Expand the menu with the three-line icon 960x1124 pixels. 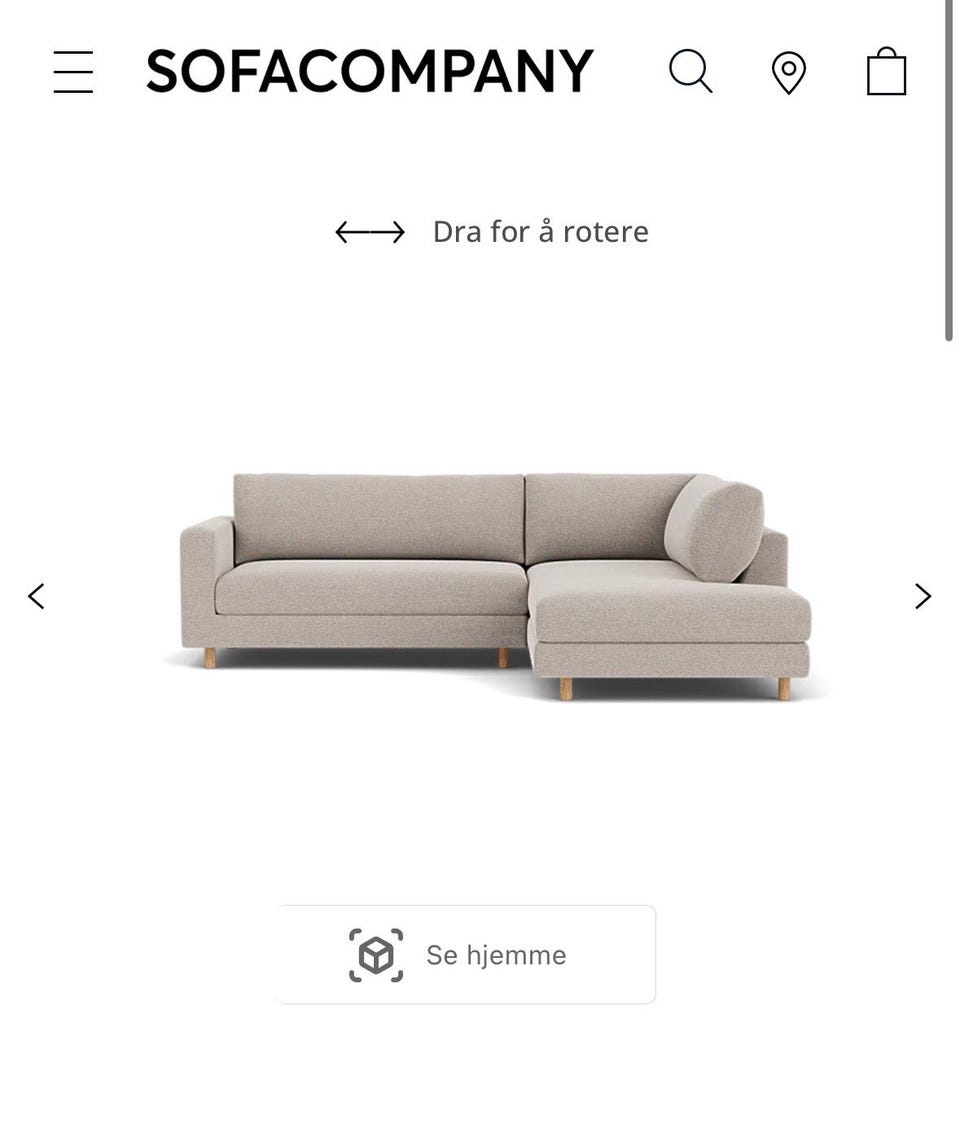tap(73, 70)
